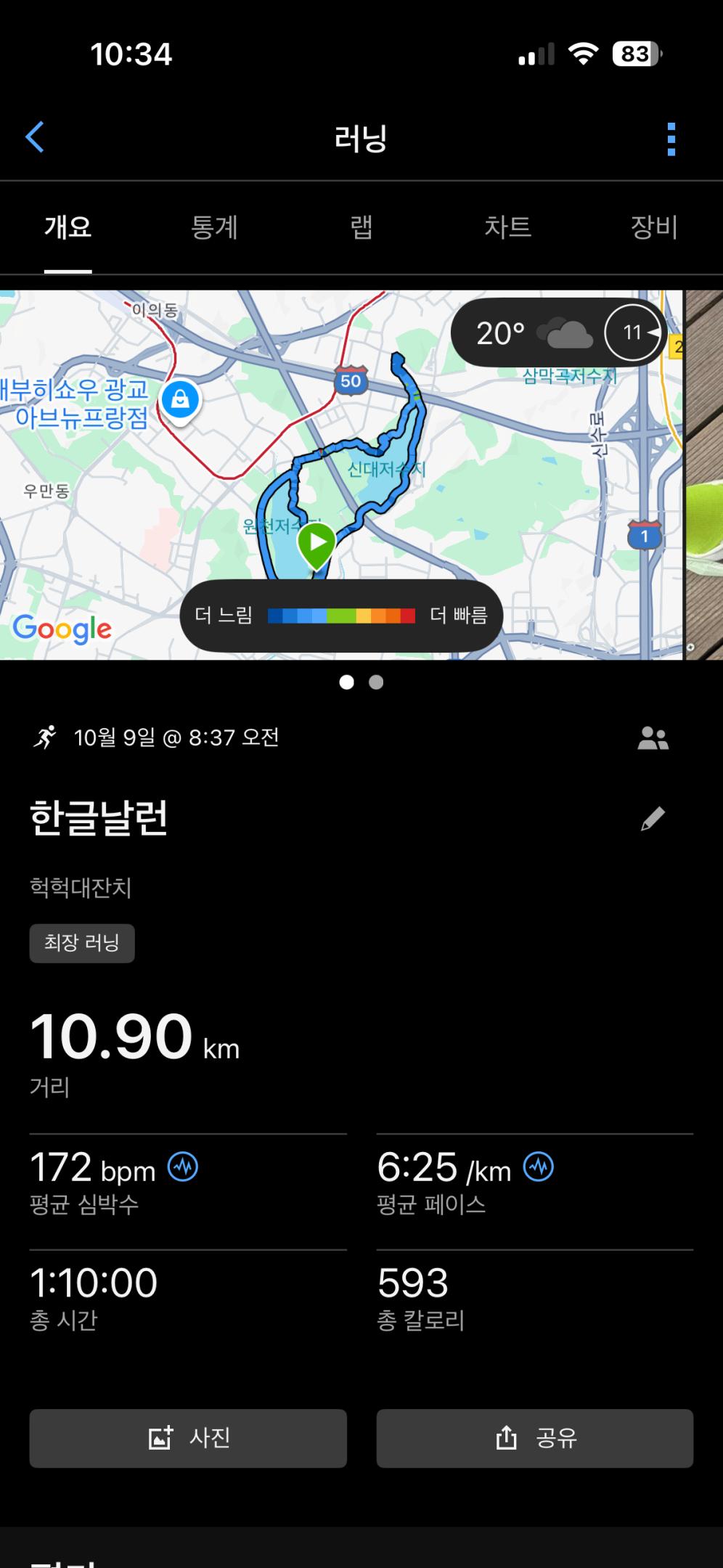Show the 장비 tab
Image resolution: width=723 pixels, height=1568 pixels.
pyautogui.click(x=653, y=228)
